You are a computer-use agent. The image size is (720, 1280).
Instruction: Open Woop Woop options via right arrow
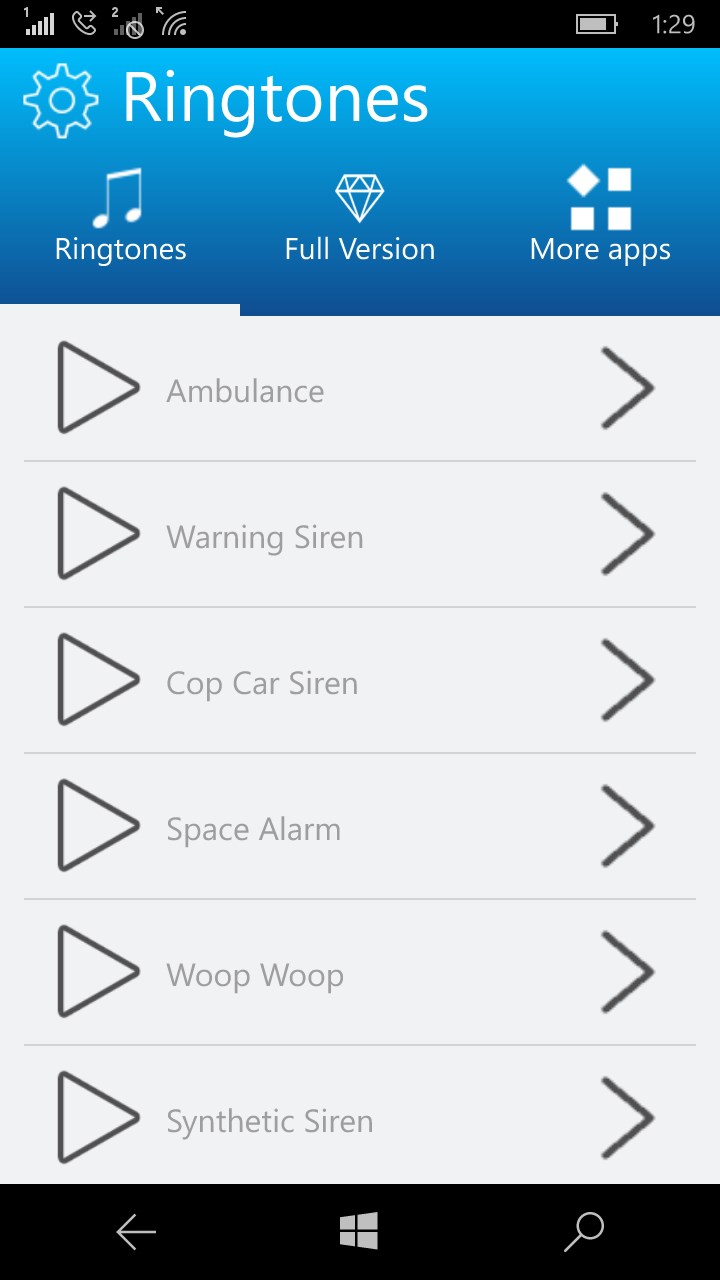pos(627,972)
